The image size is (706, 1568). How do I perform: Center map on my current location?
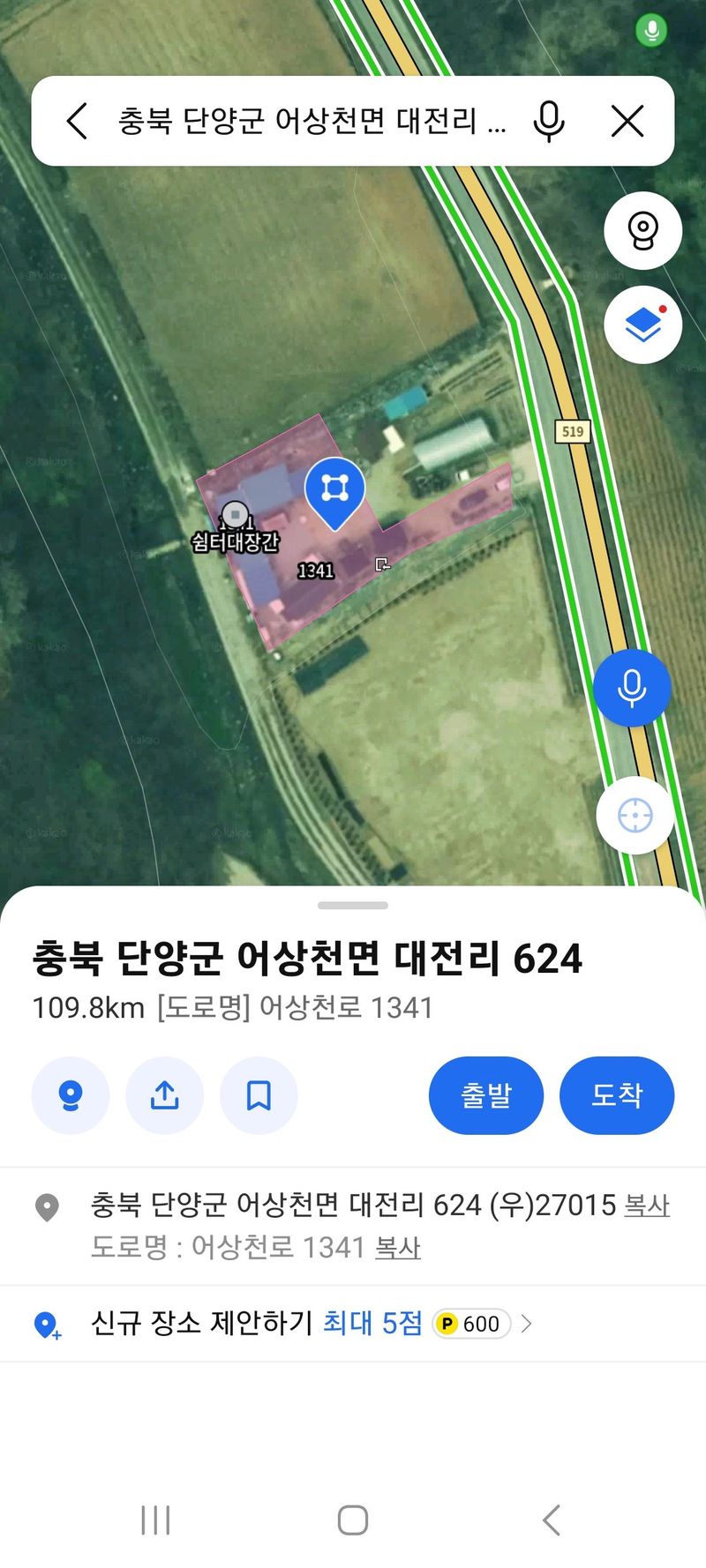[x=635, y=816]
